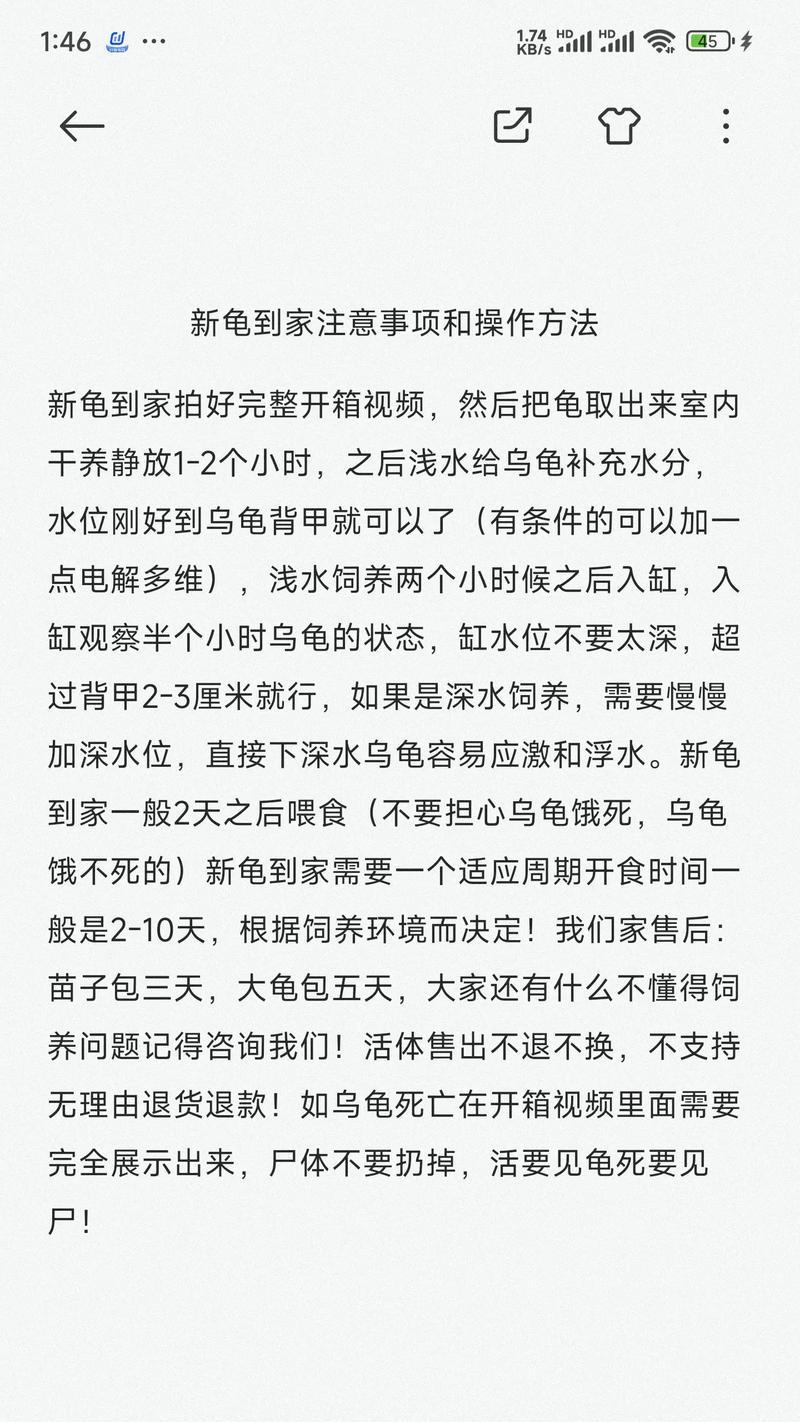Open the three-dot overflow menu
The image size is (800, 1422).
(x=726, y=126)
